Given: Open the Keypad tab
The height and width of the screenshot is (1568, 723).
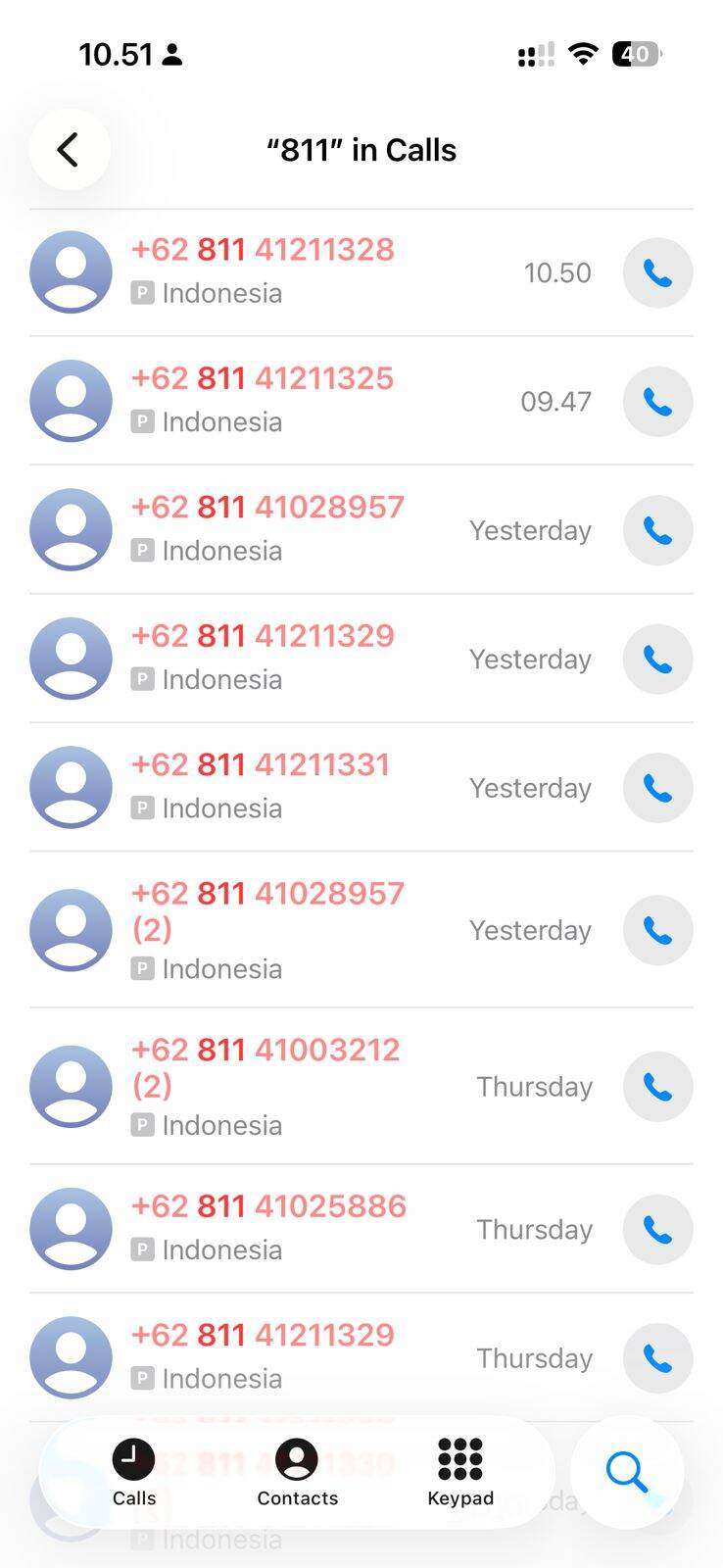Looking at the screenshot, I should (x=460, y=1472).
